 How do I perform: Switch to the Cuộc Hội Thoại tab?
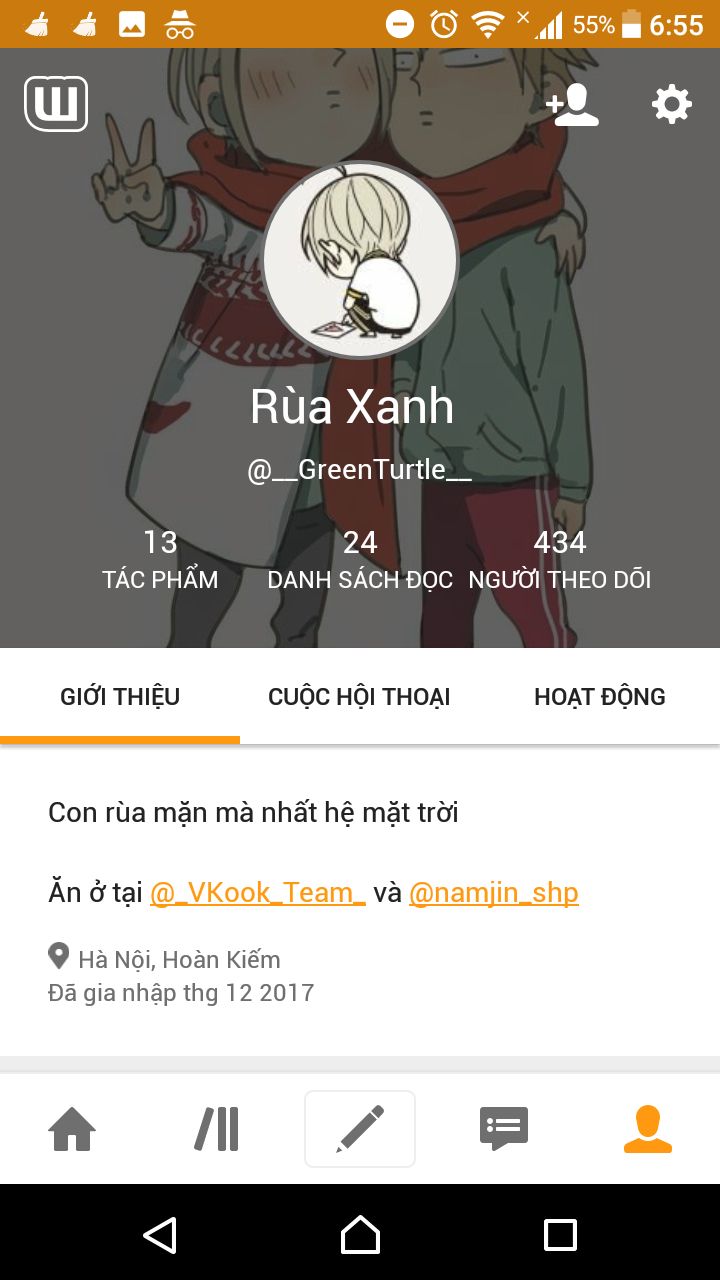click(x=359, y=697)
